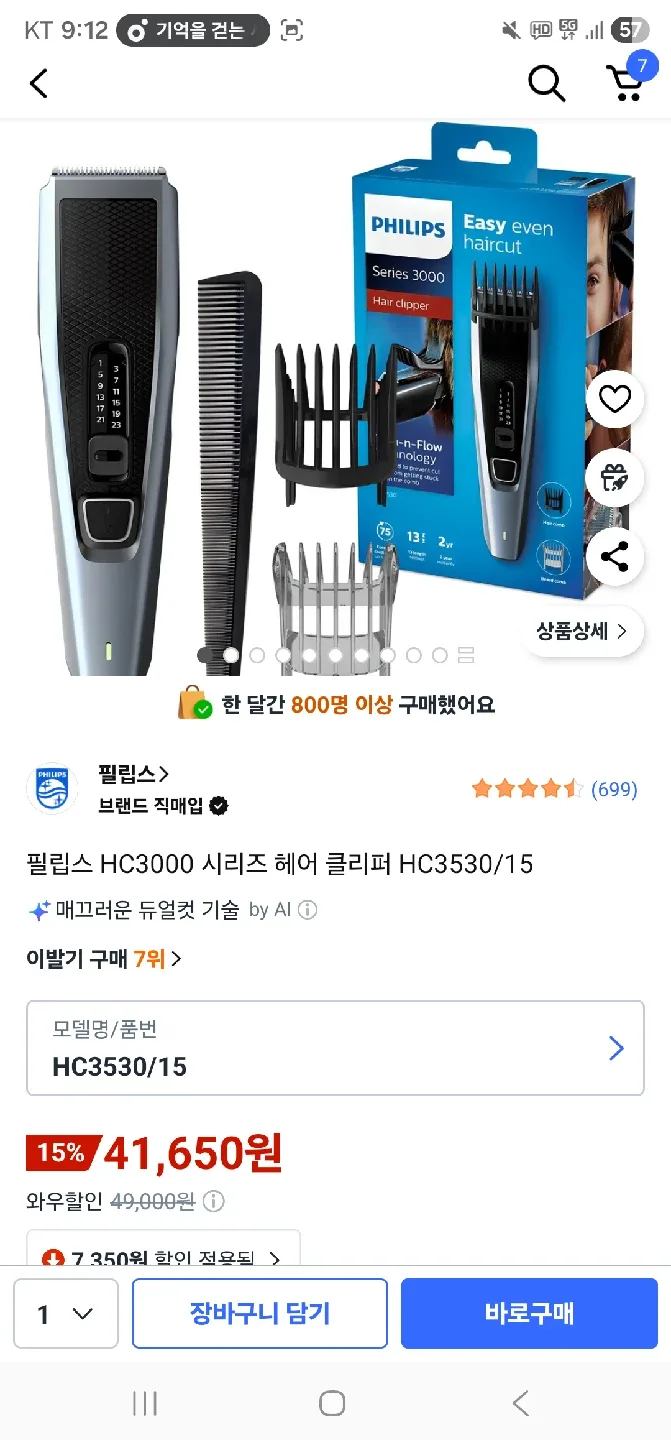Screen dimensions: 671x1440
Task: Add product to wishlist with heart icon
Action: pos(614,400)
